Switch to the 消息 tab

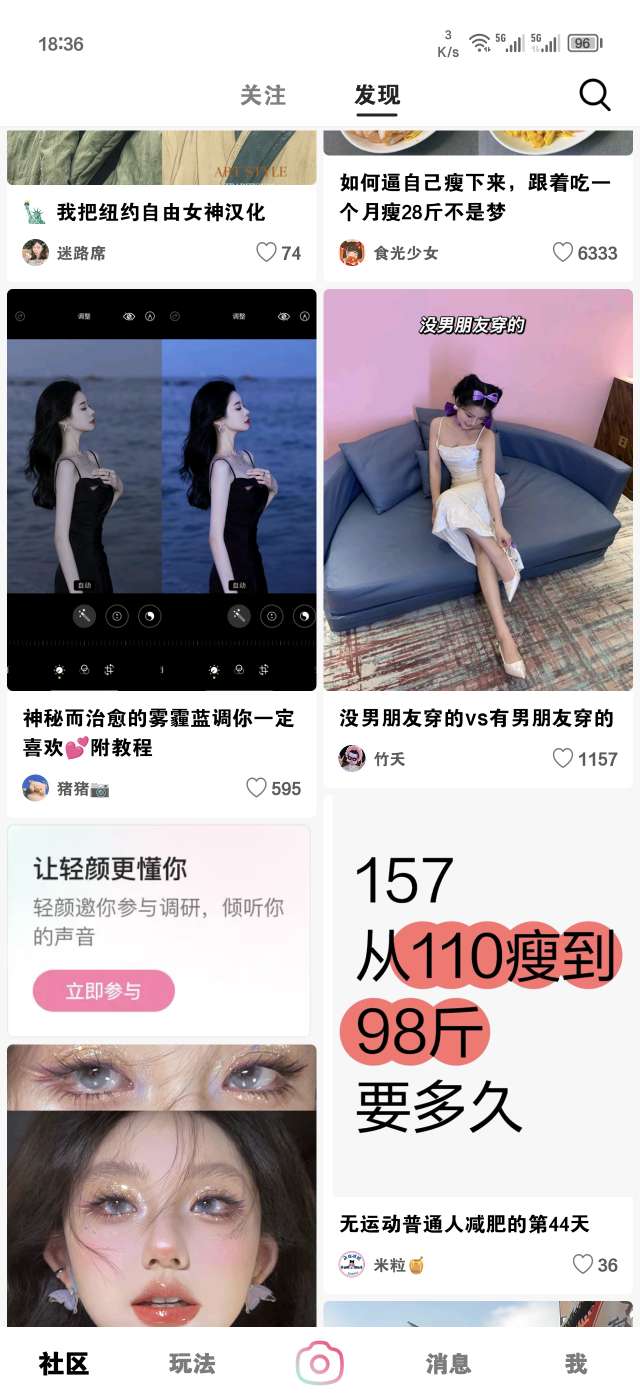[x=448, y=1363]
